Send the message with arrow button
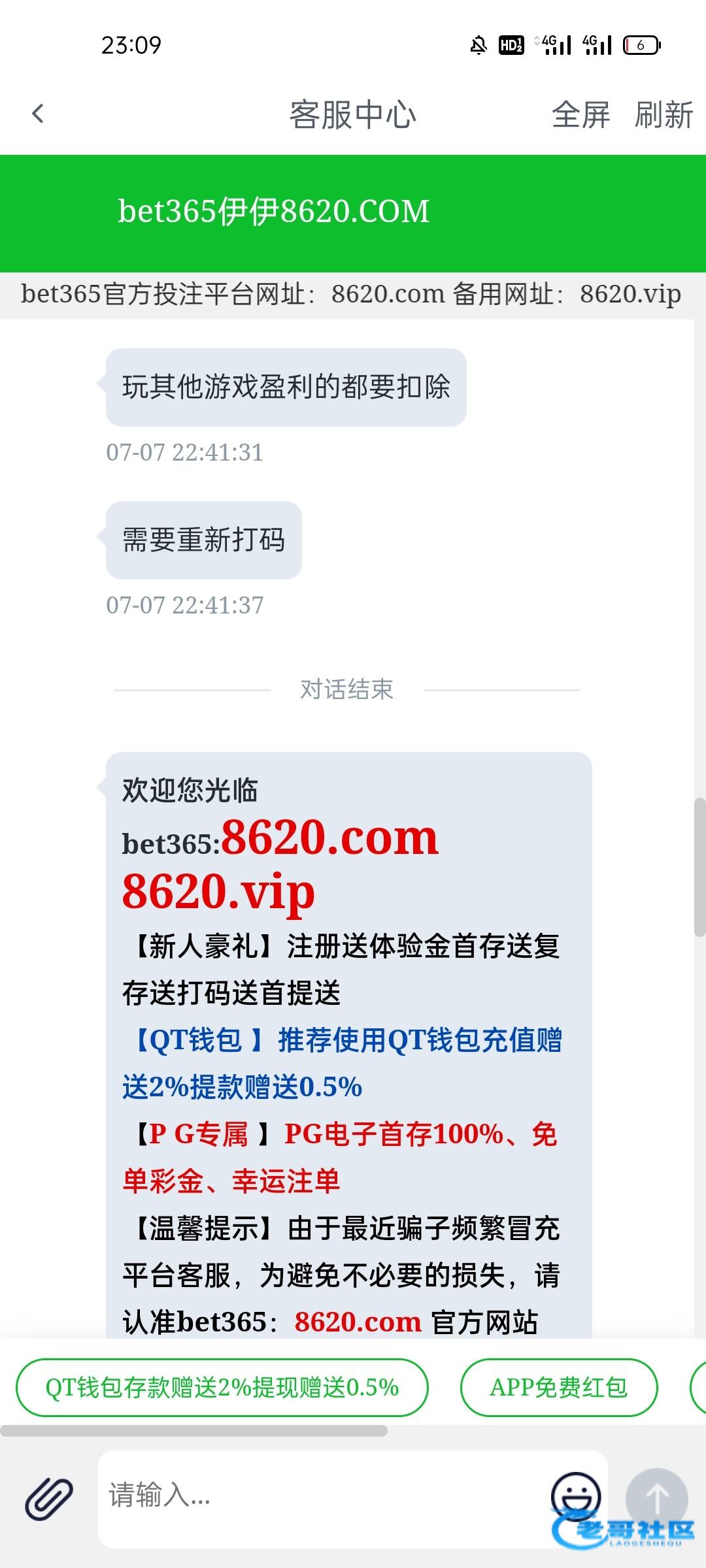The height and width of the screenshot is (1568, 706). pyautogui.click(x=656, y=1497)
